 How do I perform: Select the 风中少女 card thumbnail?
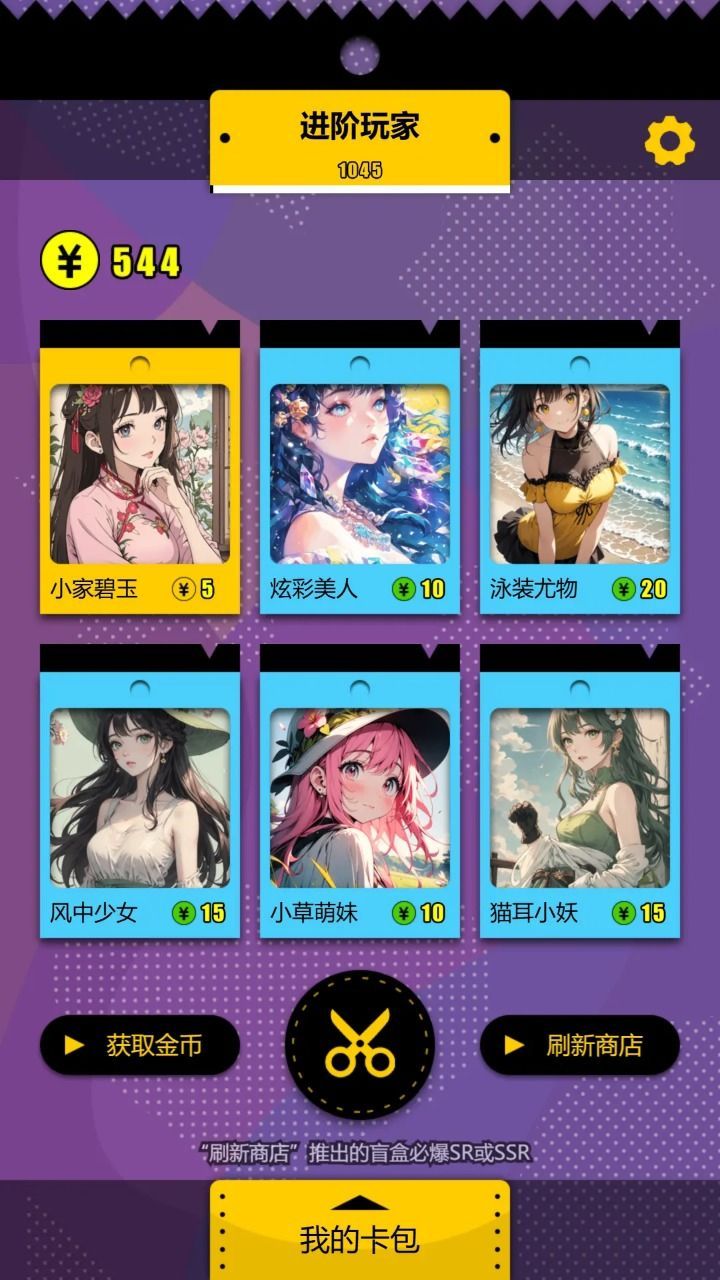click(x=137, y=795)
